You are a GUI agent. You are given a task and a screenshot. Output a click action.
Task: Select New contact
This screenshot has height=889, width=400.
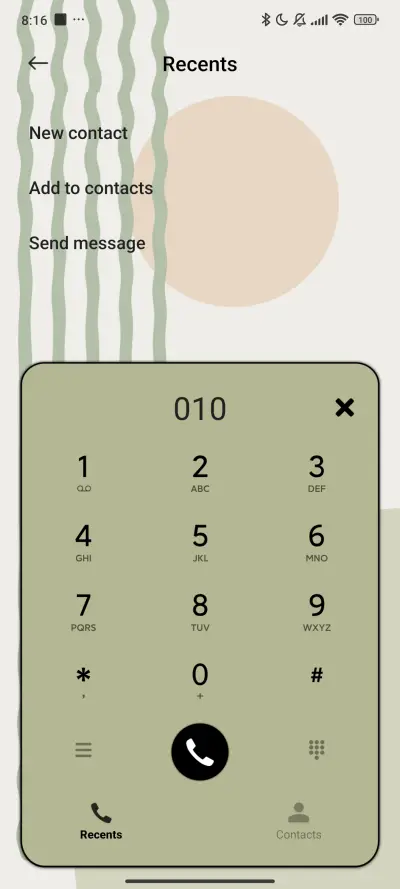coord(78,133)
